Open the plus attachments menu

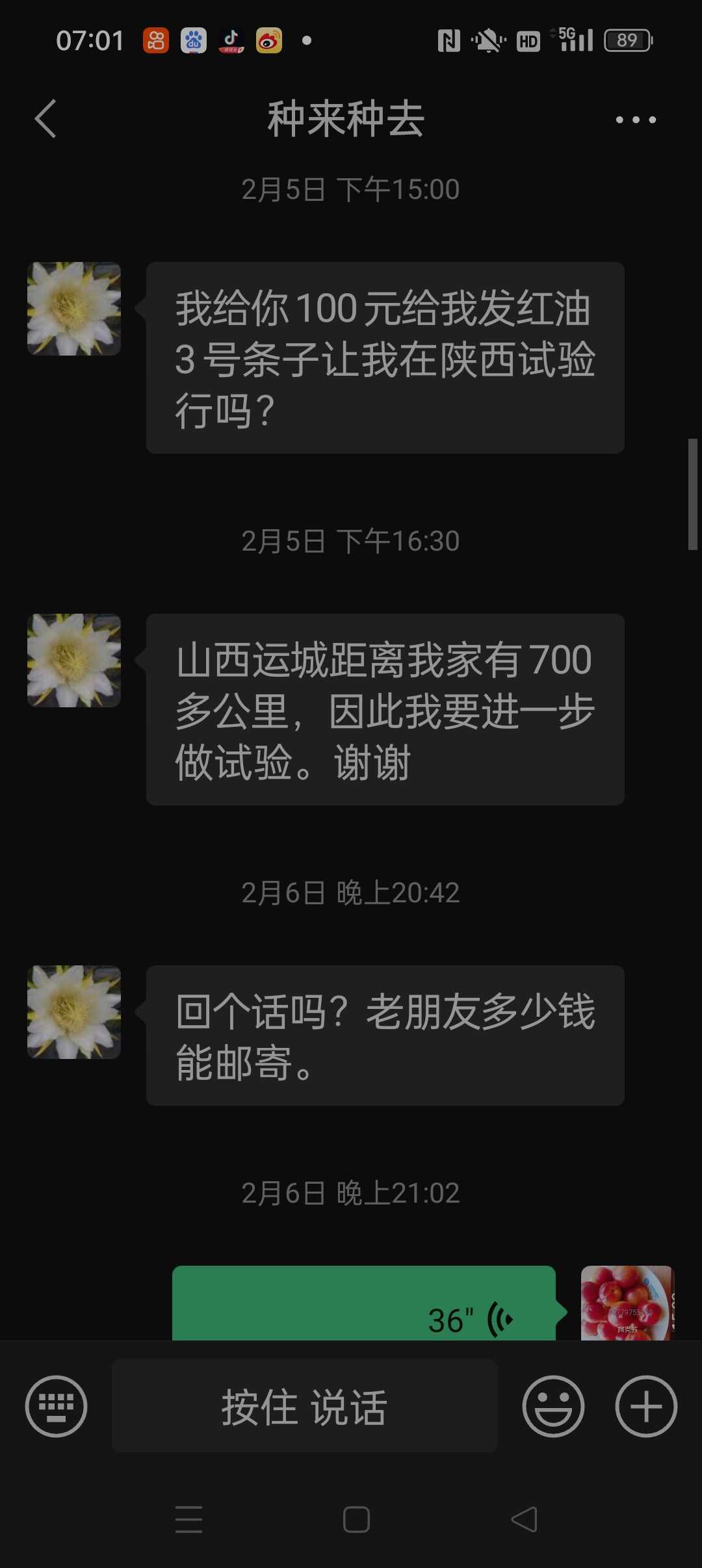[x=646, y=1406]
